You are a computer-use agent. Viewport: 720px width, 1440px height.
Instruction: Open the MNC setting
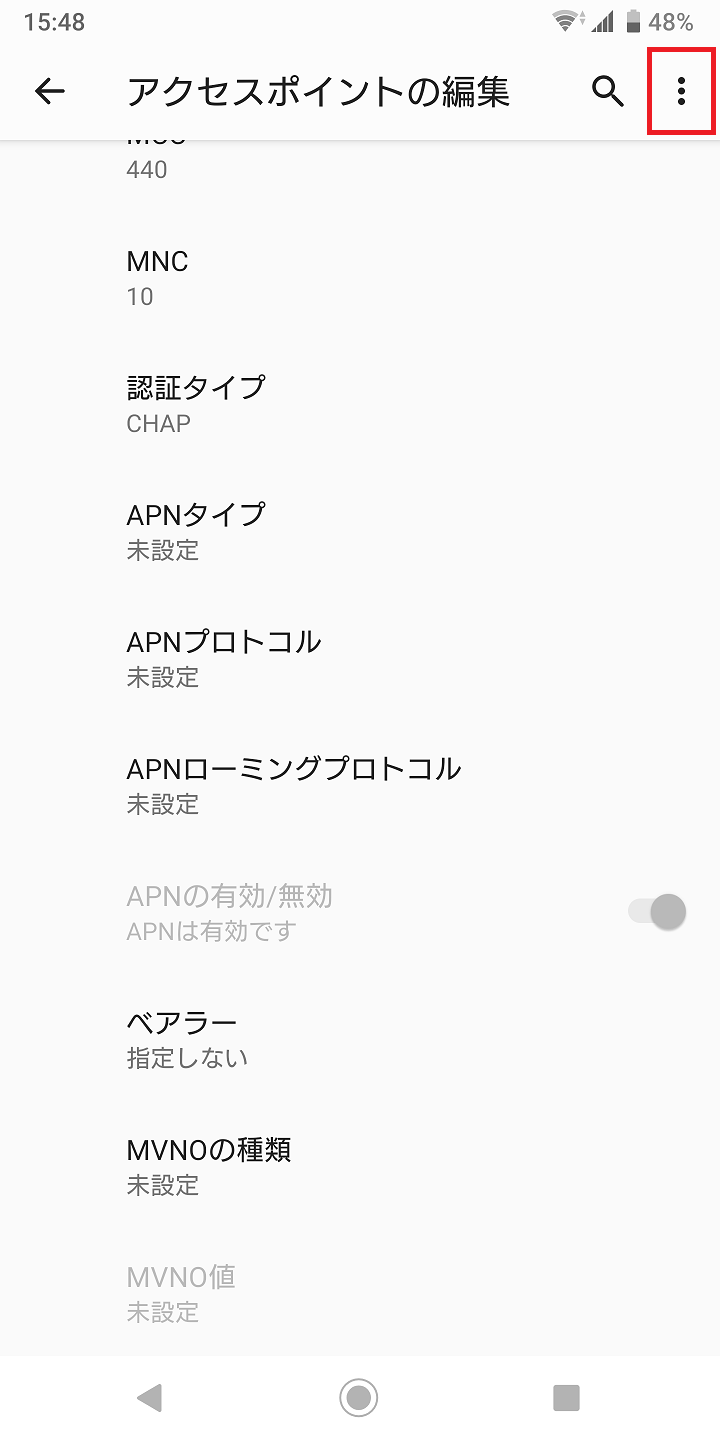(x=360, y=278)
